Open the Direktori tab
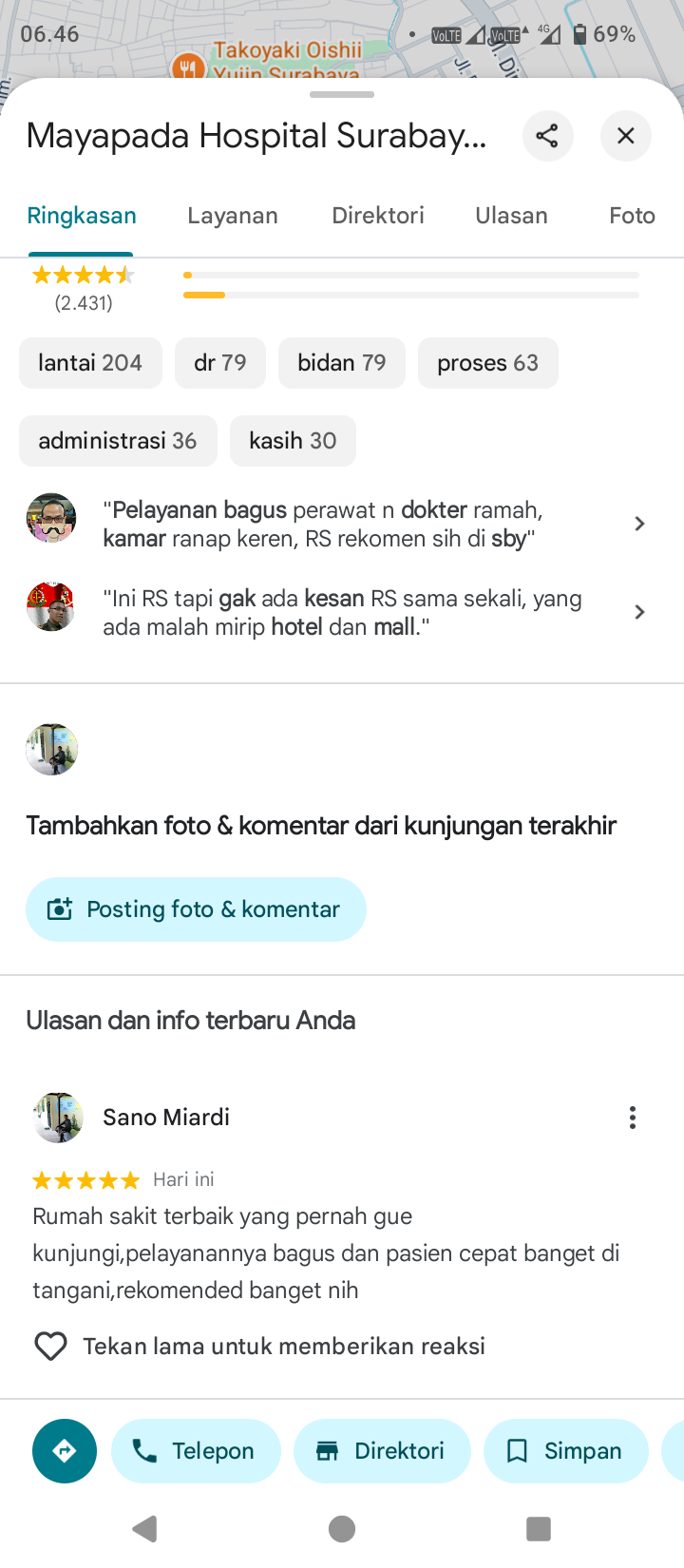The width and height of the screenshot is (684, 1568). (377, 216)
